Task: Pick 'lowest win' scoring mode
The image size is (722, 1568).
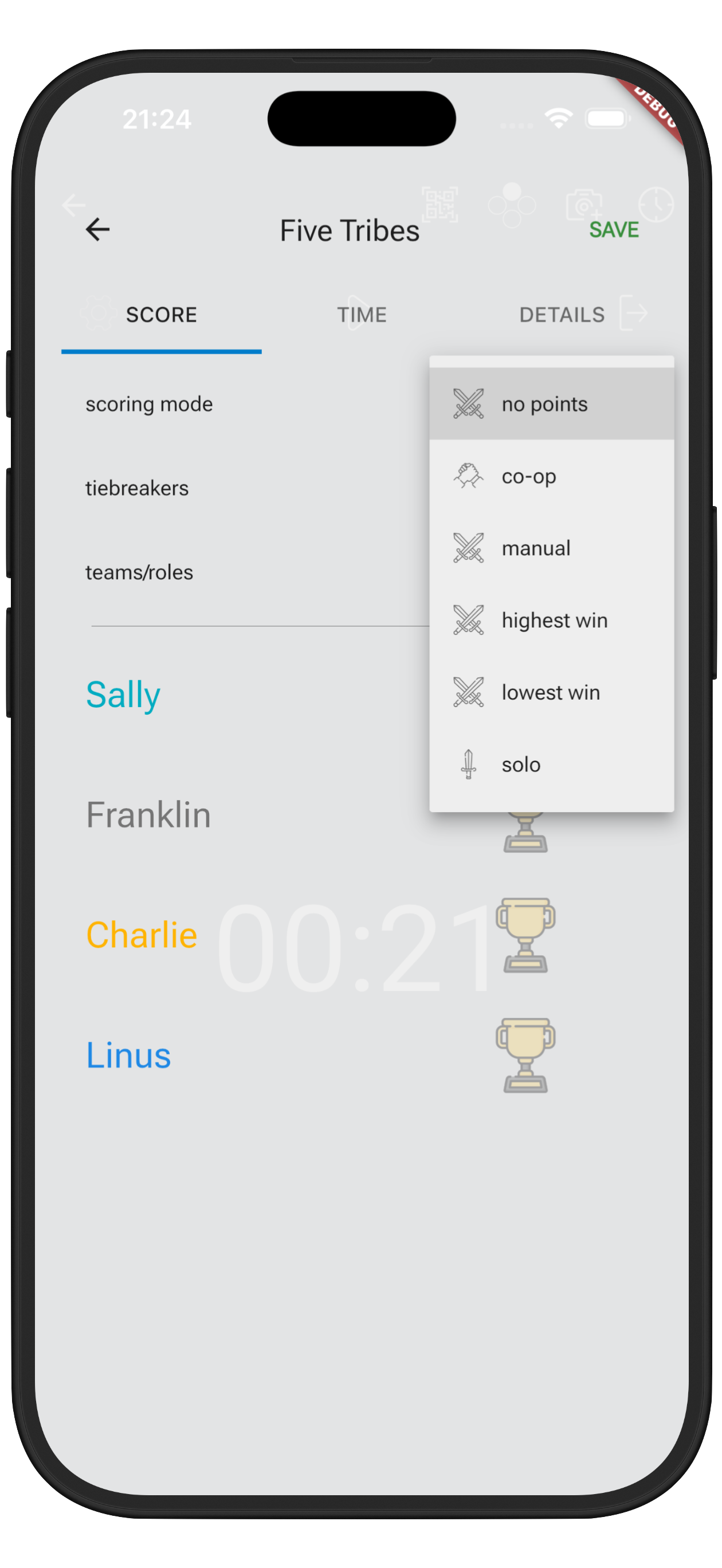Action: click(551, 692)
